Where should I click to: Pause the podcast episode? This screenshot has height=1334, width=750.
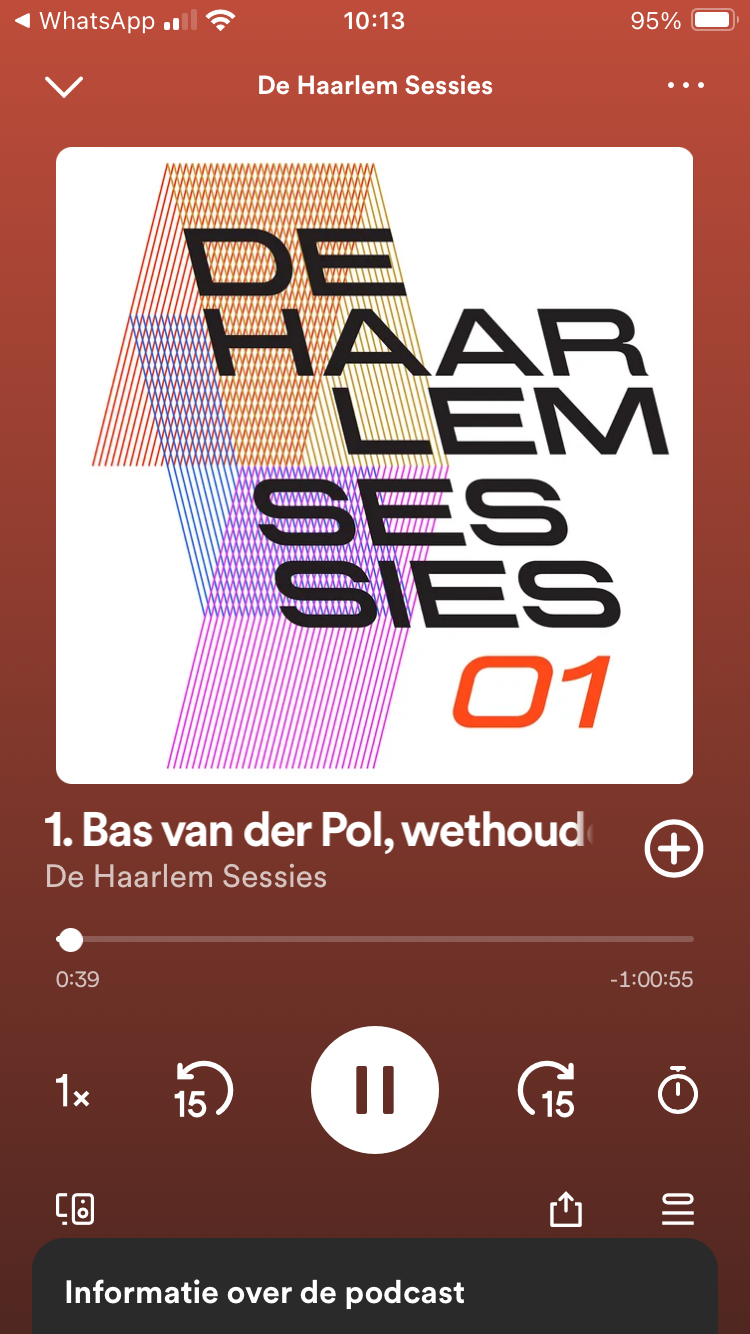(375, 1090)
